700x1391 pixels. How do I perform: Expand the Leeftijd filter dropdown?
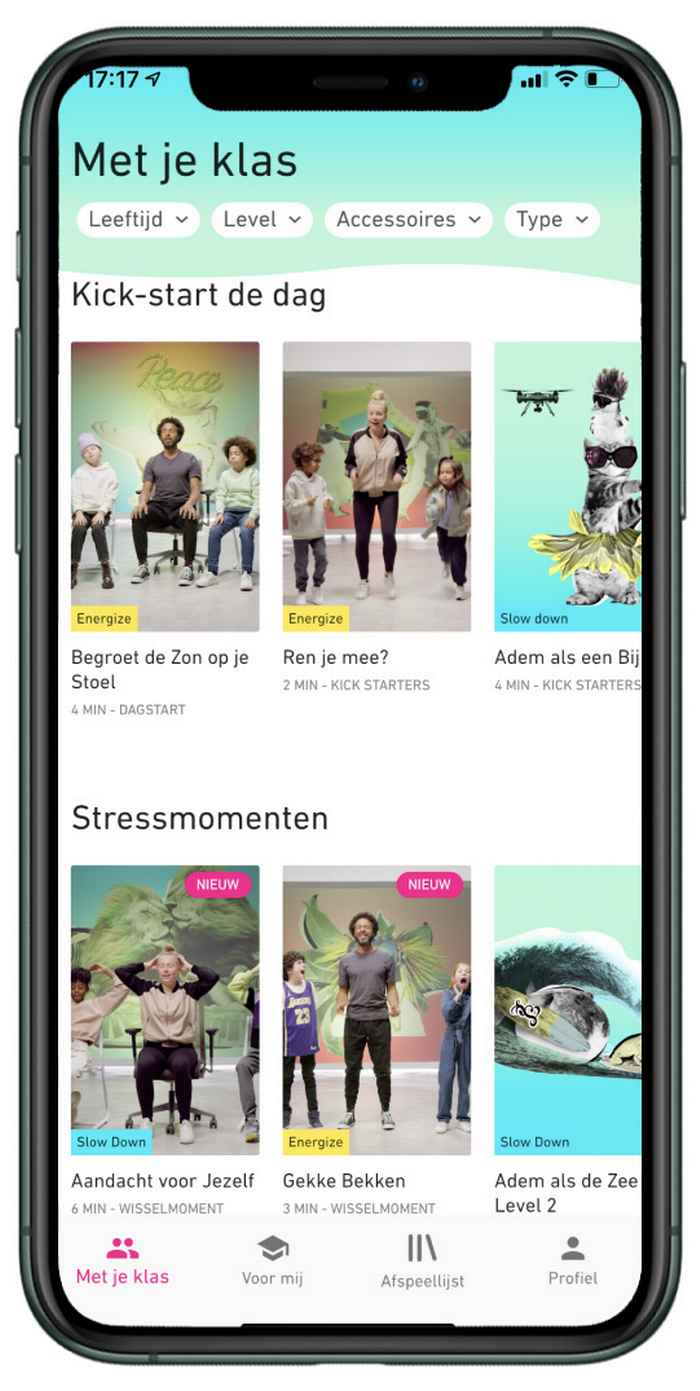tap(138, 220)
